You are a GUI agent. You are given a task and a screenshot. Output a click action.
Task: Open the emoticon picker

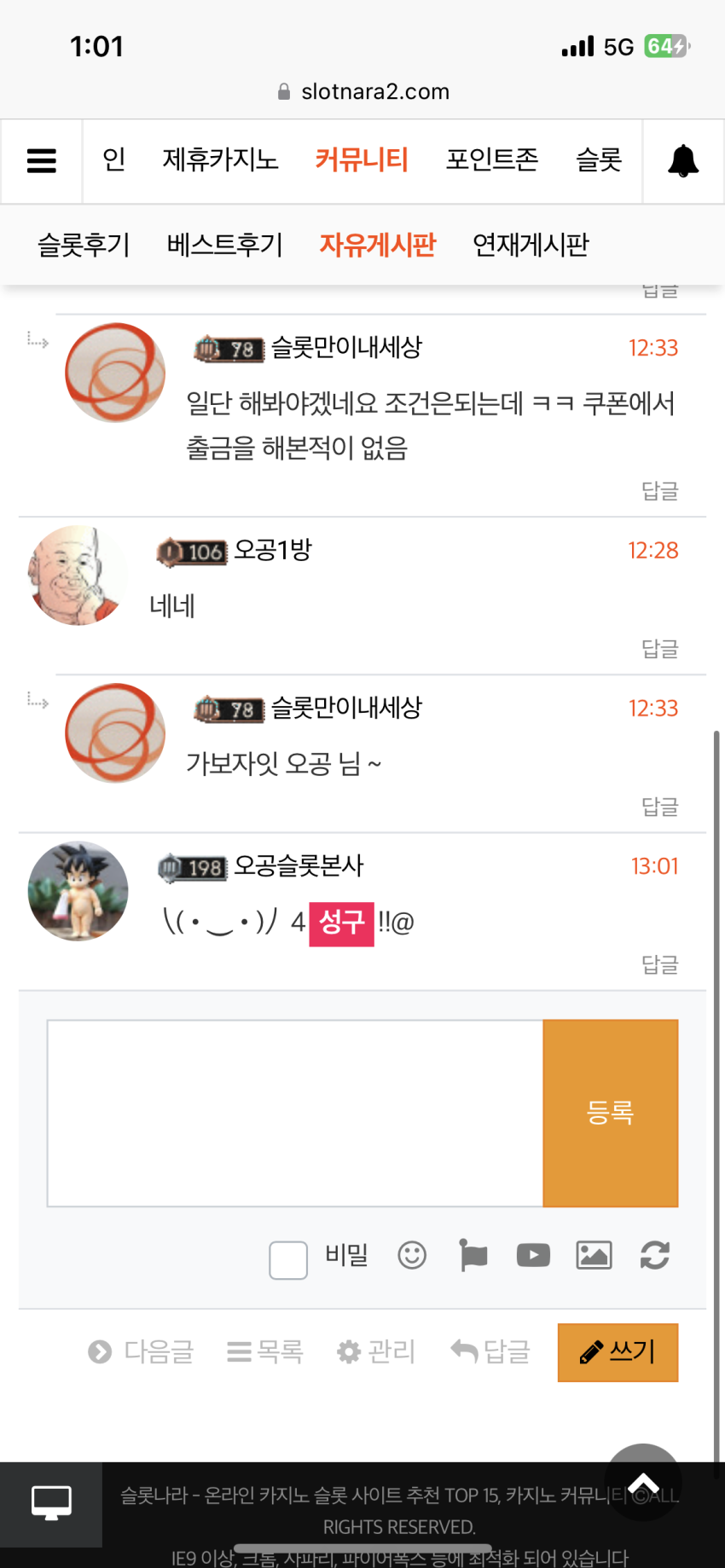pos(412,1255)
